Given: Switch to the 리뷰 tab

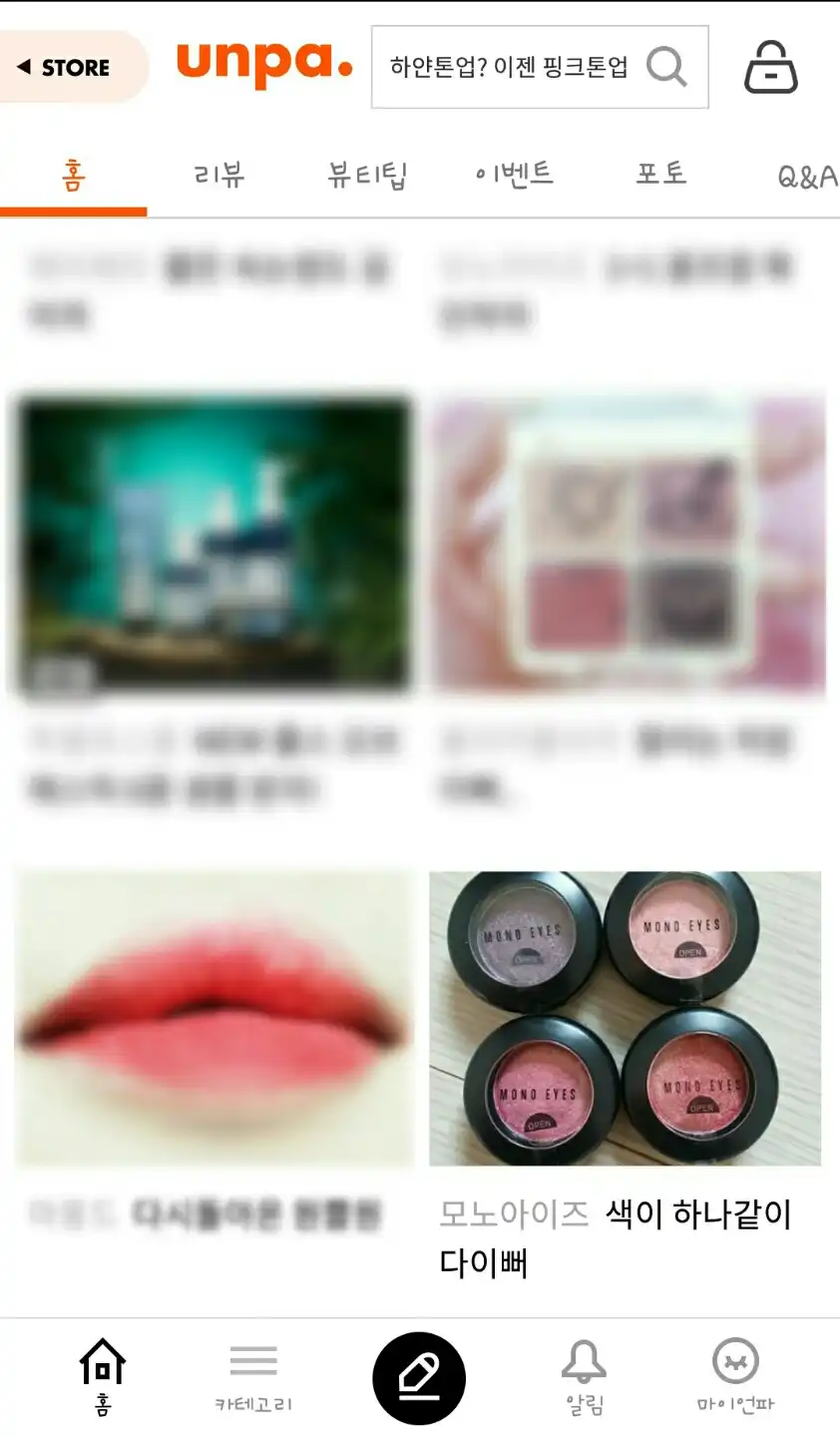Looking at the screenshot, I should 219,176.
